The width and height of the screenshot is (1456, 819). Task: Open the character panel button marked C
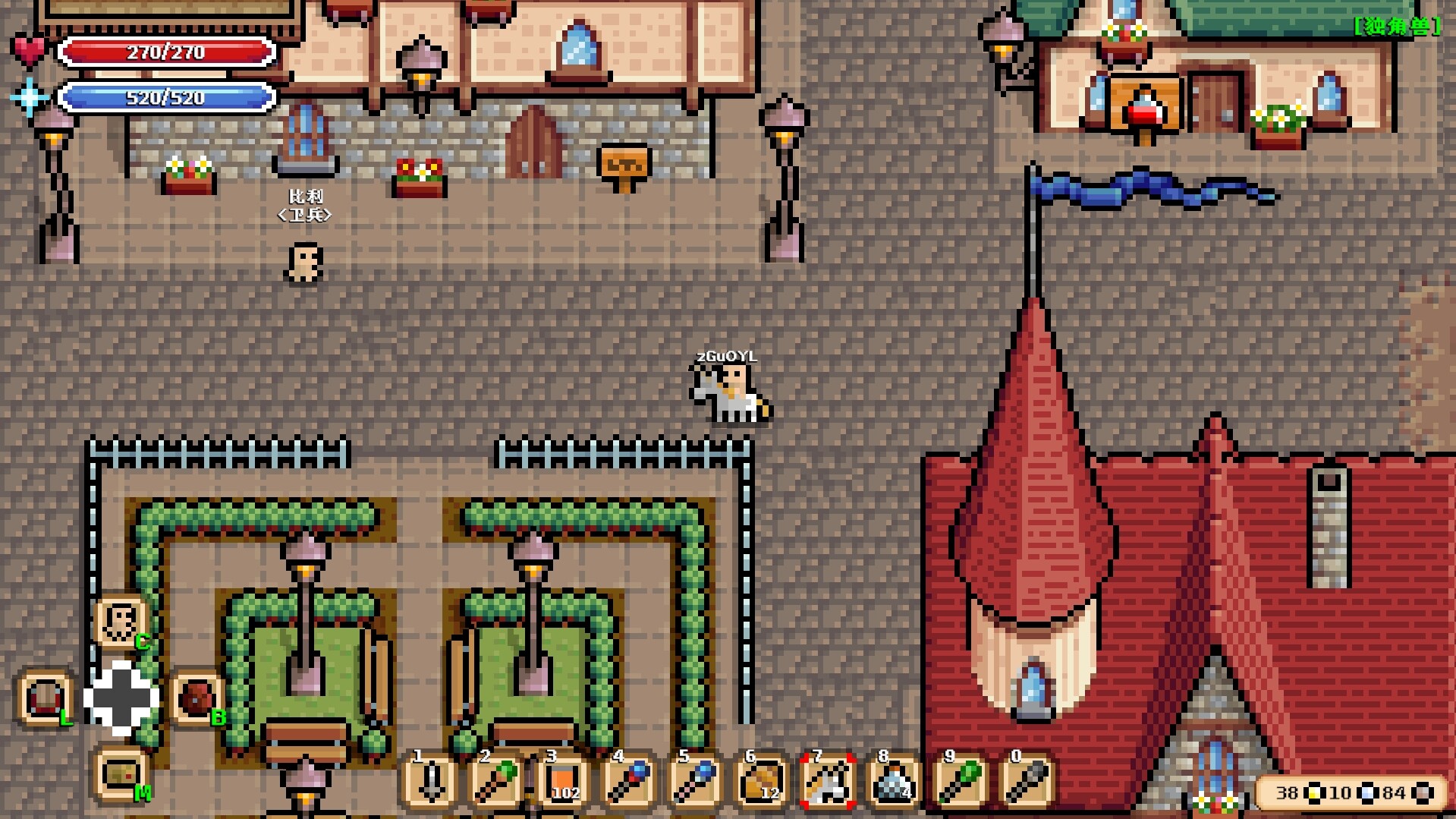[x=121, y=622]
